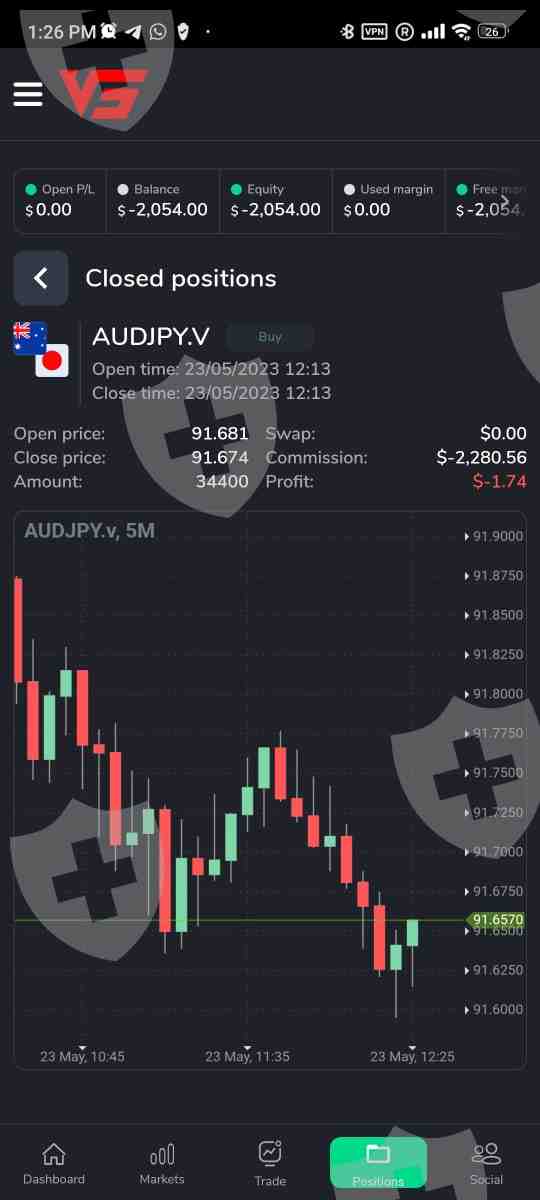Select the Positions tab
This screenshot has height=1200, width=540.
tap(378, 1164)
